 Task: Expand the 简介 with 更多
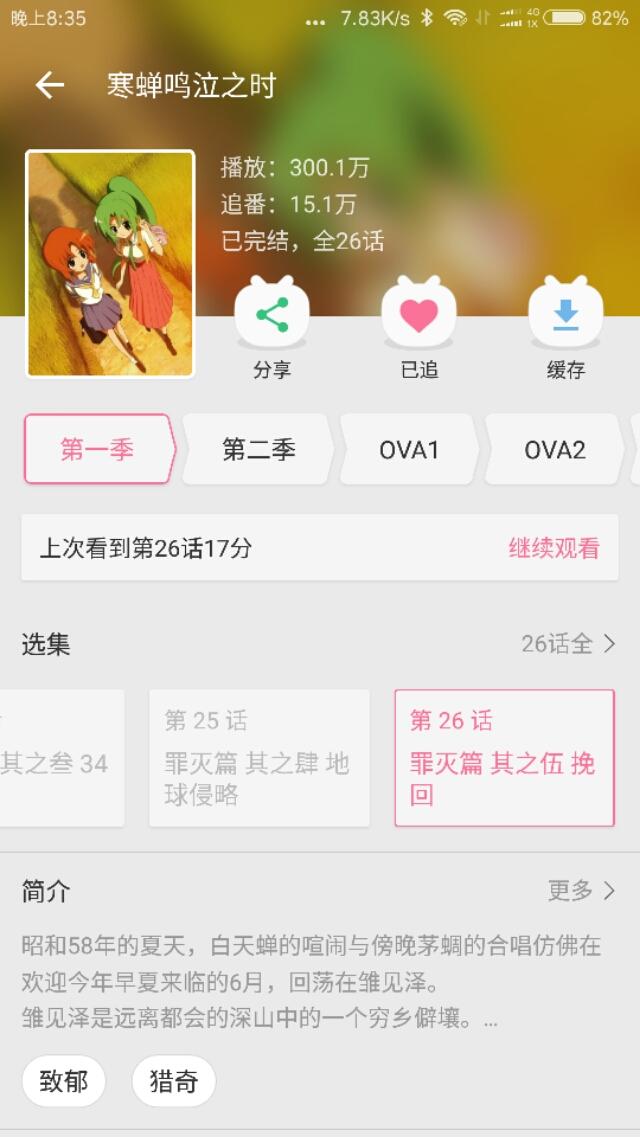click(581, 890)
